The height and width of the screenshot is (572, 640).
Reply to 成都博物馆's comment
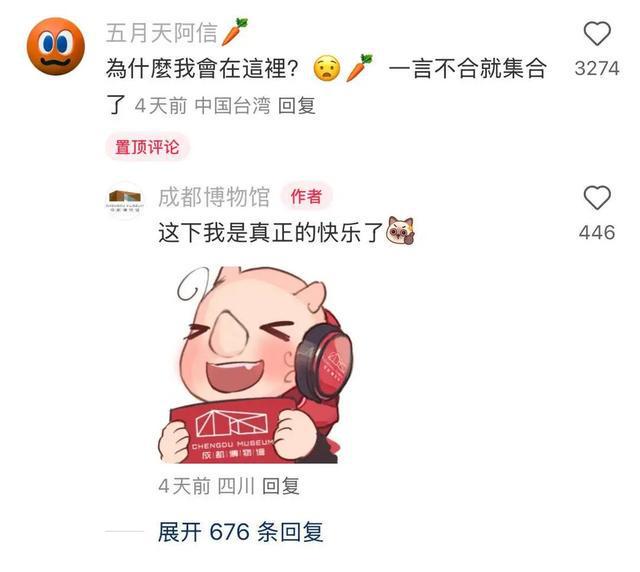tap(279, 487)
